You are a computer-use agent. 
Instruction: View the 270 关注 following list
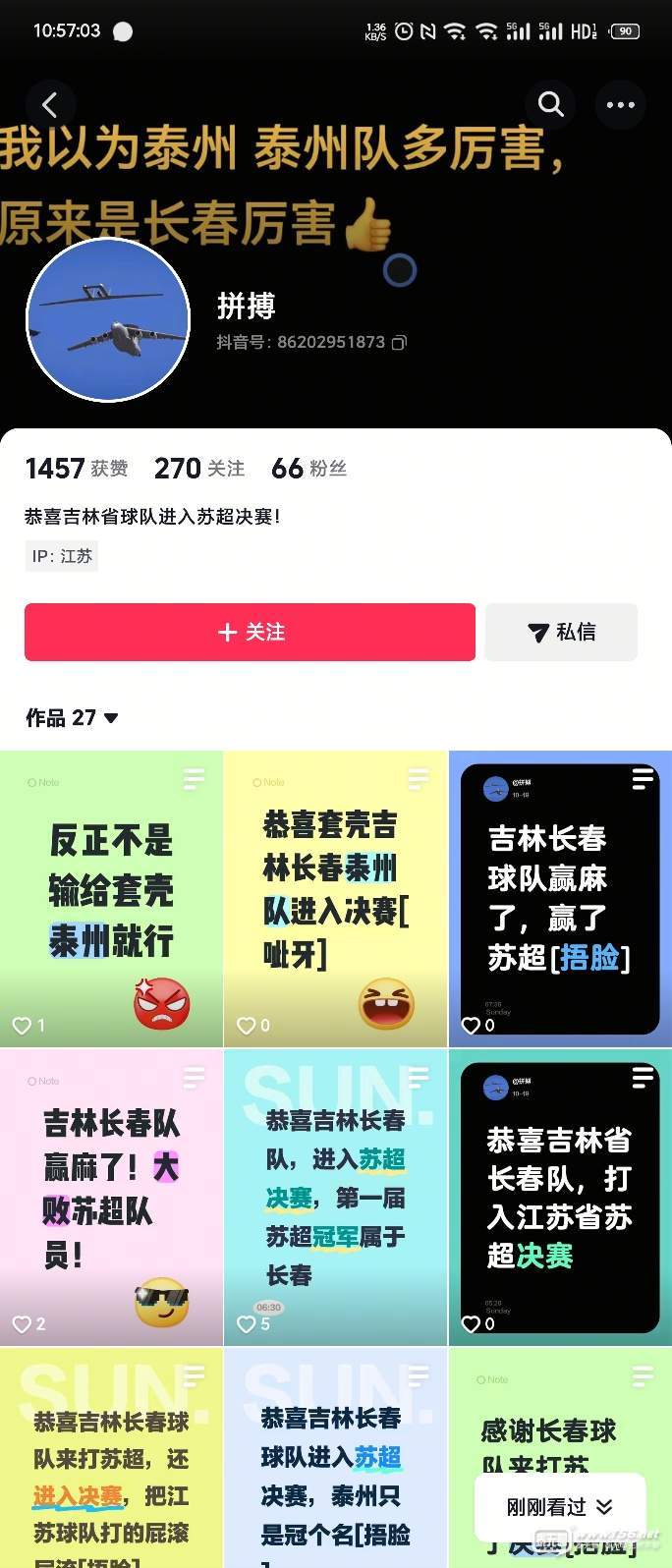[x=199, y=469]
